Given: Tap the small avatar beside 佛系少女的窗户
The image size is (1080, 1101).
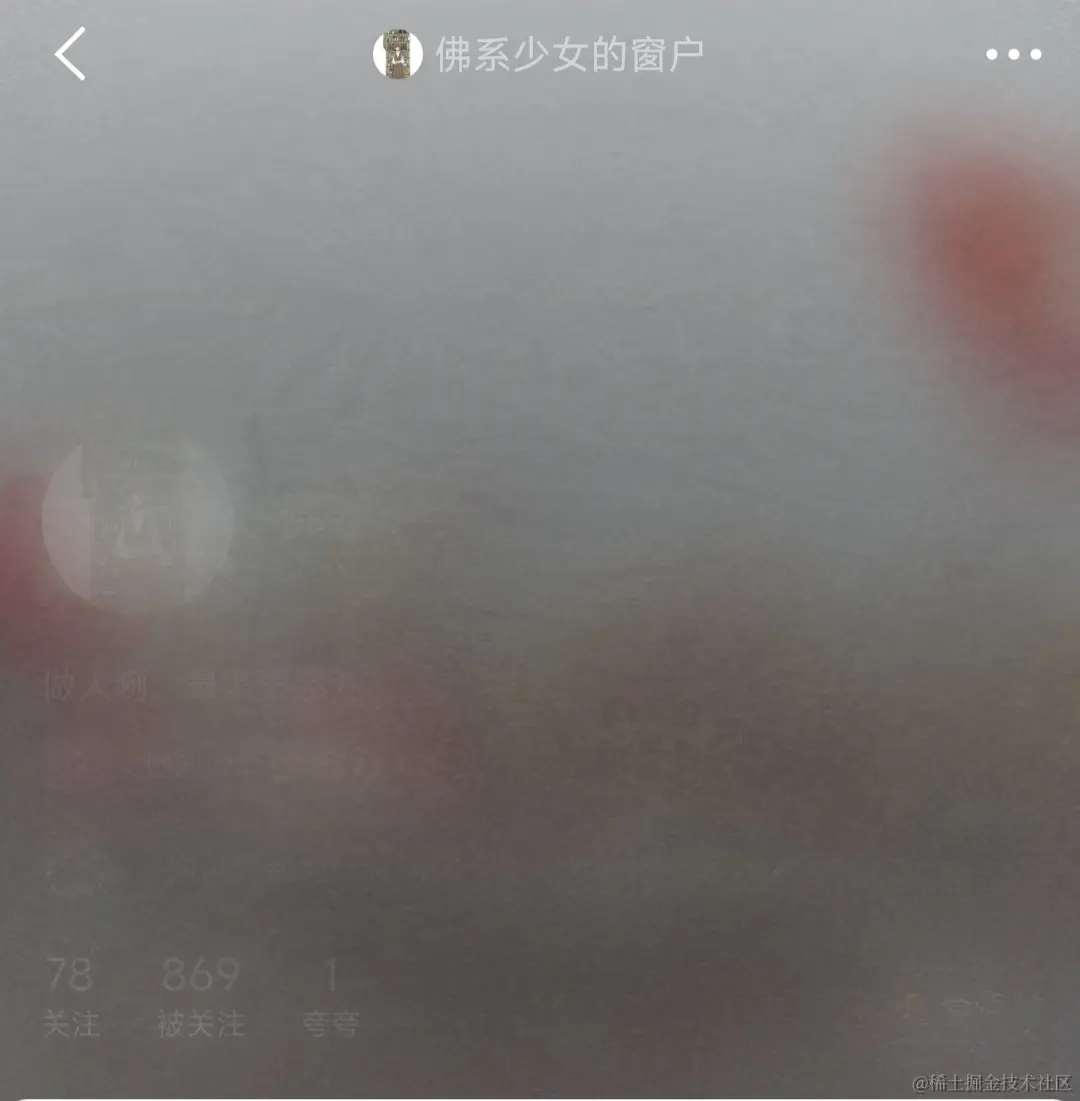Looking at the screenshot, I should [397, 54].
